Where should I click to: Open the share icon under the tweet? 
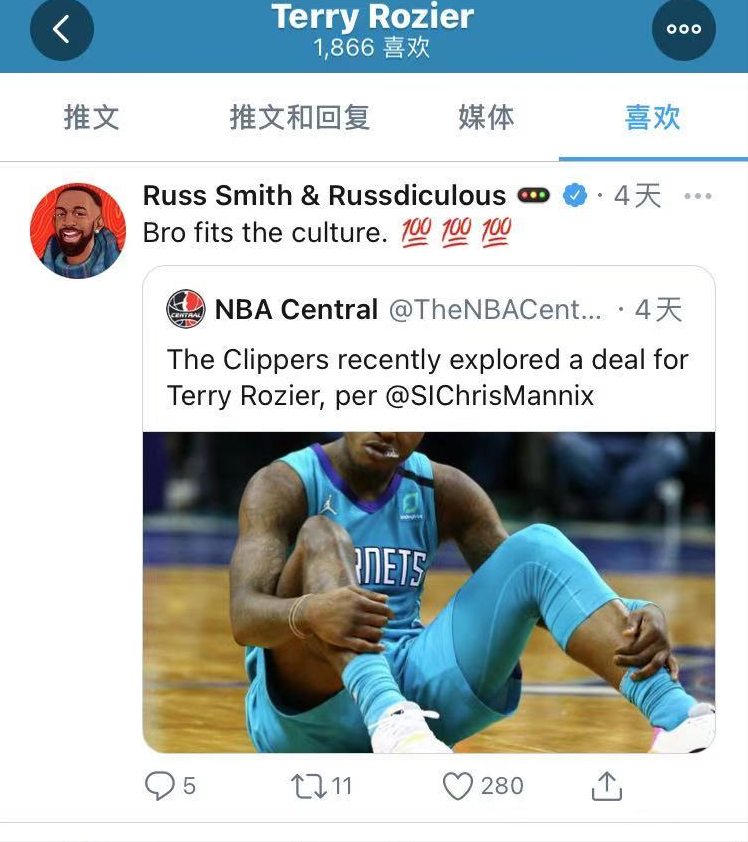(x=606, y=786)
